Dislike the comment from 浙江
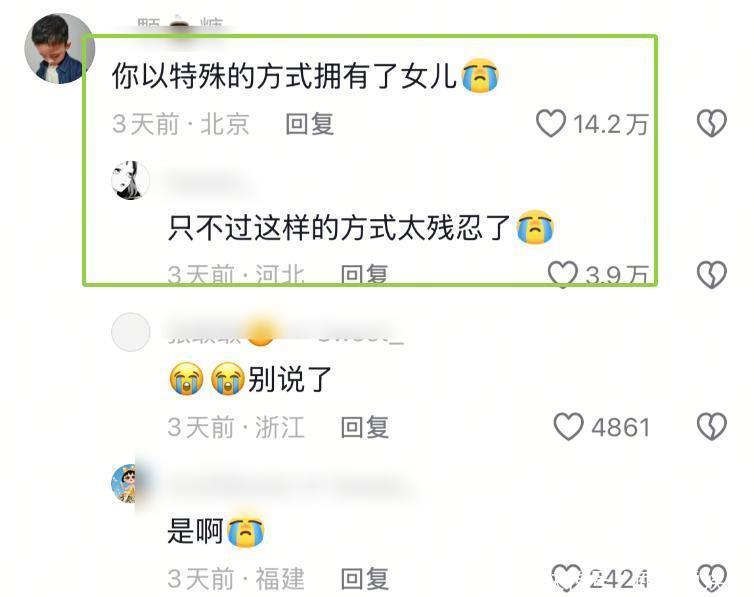The width and height of the screenshot is (754, 597). click(711, 427)
